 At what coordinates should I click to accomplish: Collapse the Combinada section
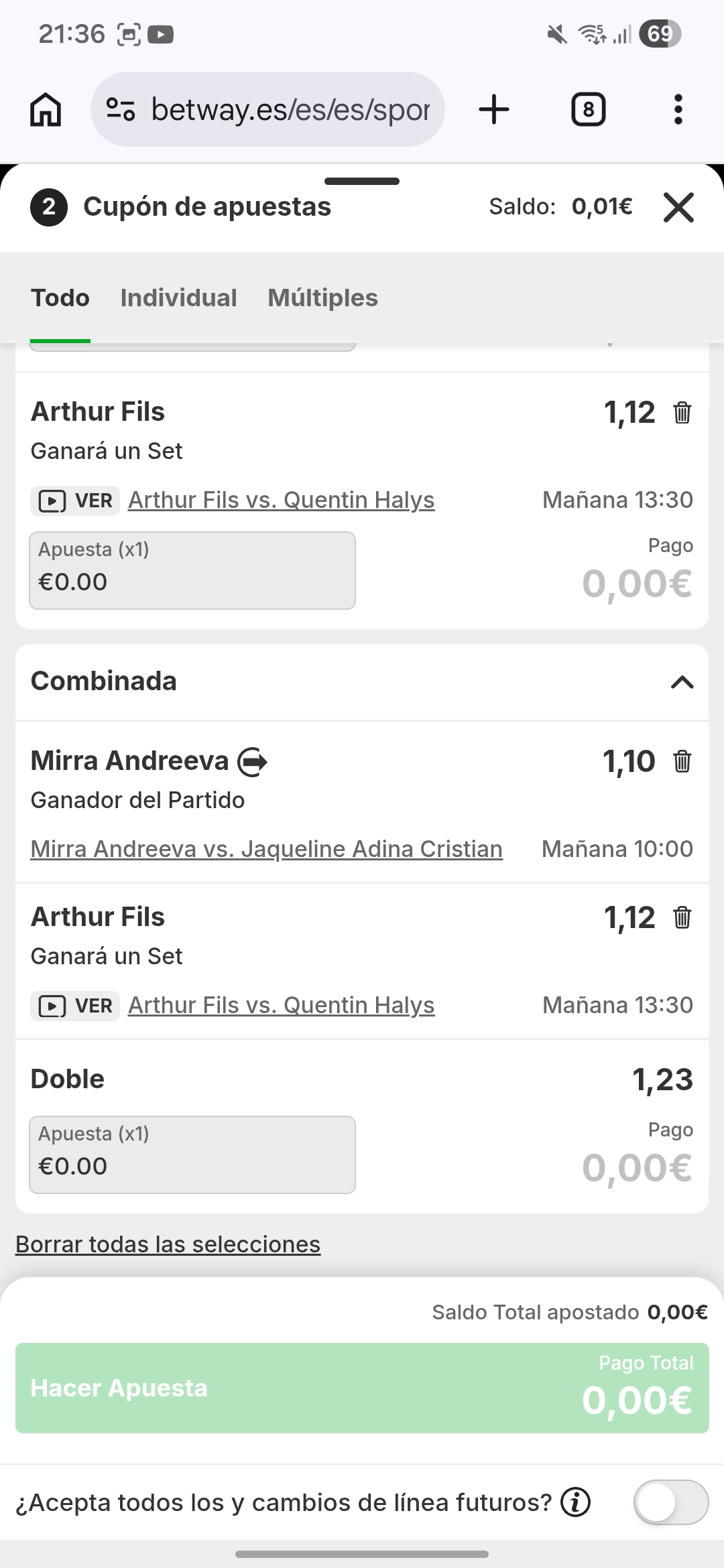point(682,682)
